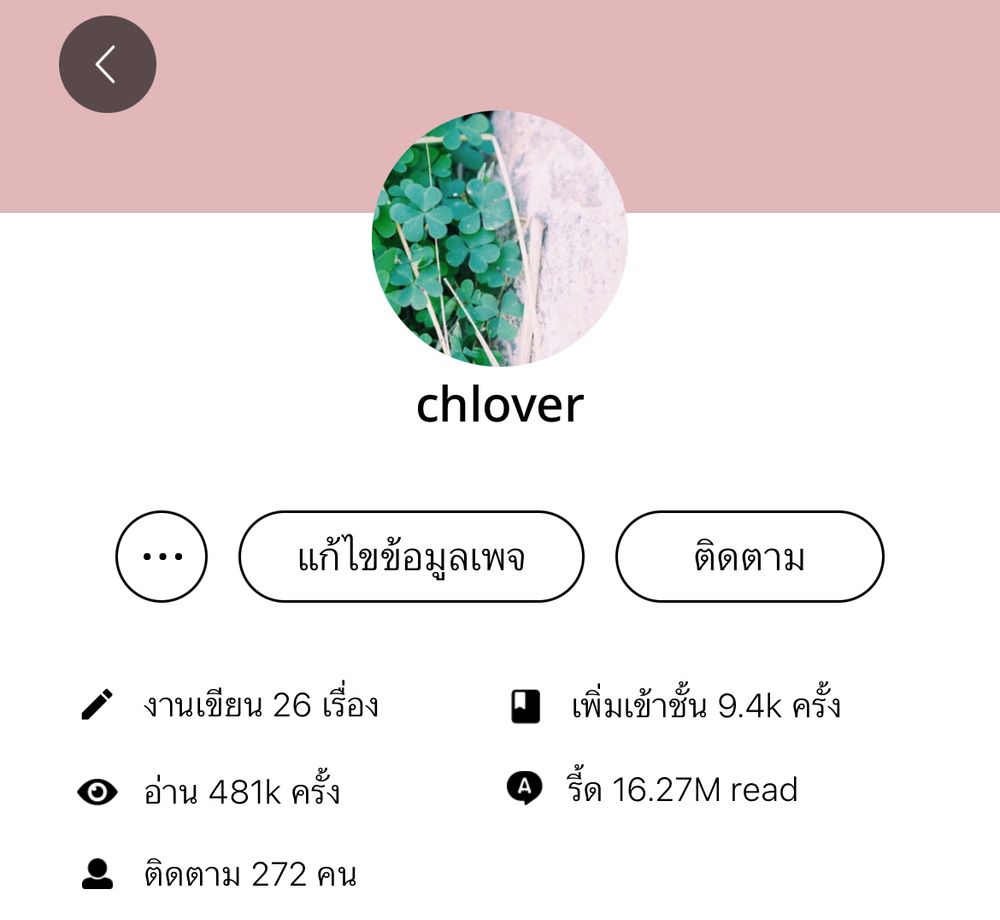This screenshot has width=1000, height=920.
Task: View the chlover profile picture
Action: (x=500, y=238)
